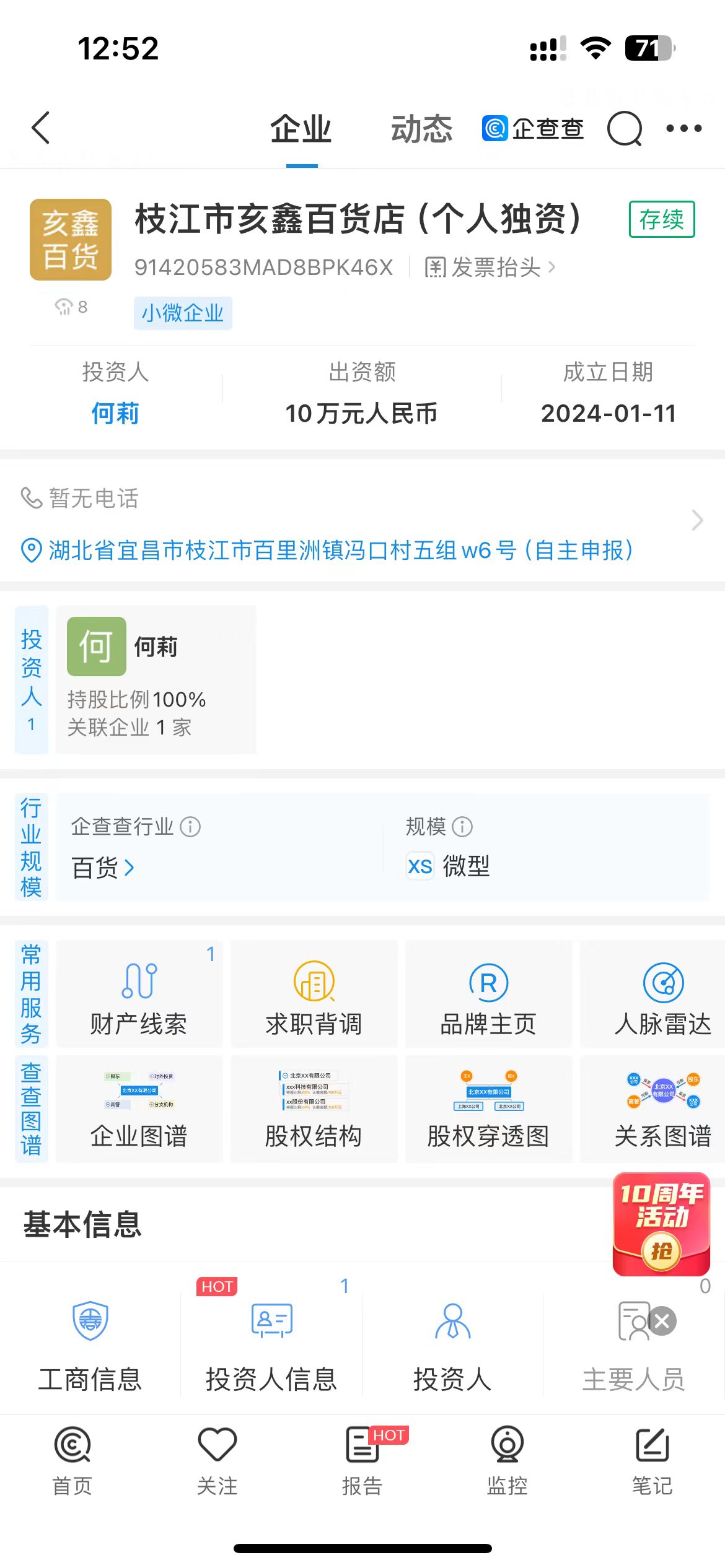Screen dimensions: 725x1568
Task: Open the 百货 industry category
Action: (103, 868)
